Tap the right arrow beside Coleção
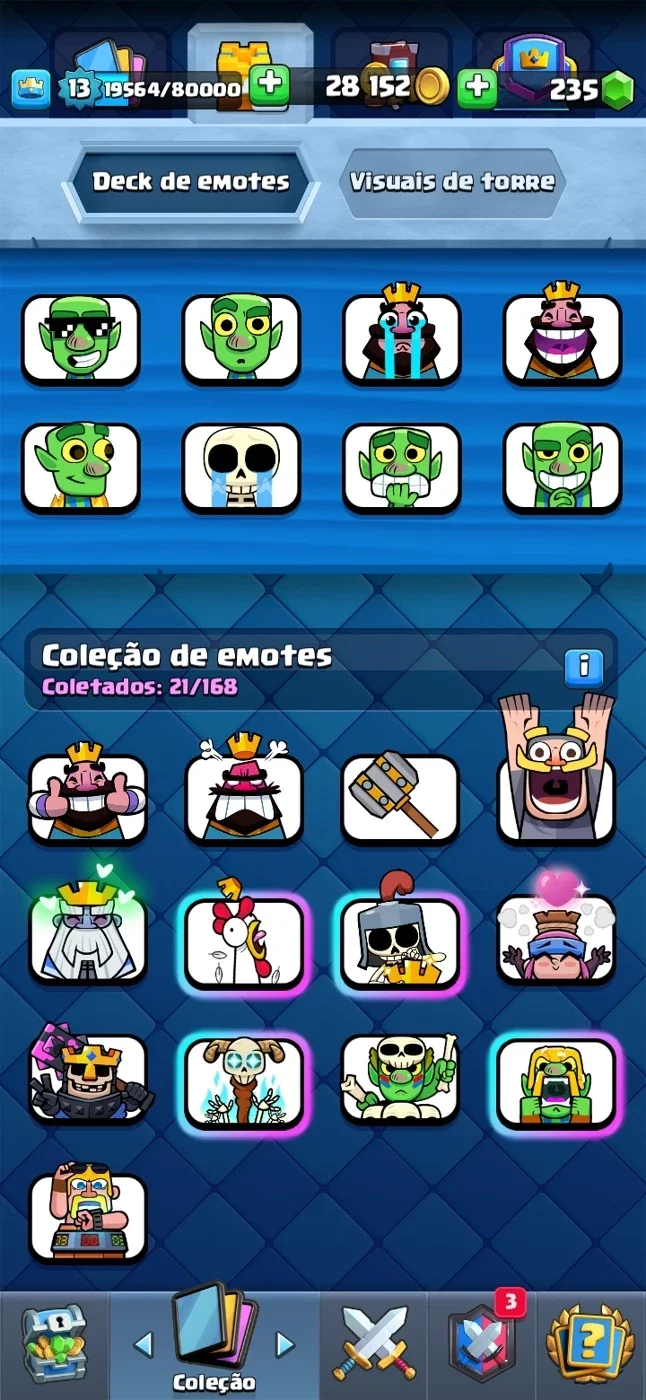The height and width of the screenshot is (1400, 646). point(286,1344)
